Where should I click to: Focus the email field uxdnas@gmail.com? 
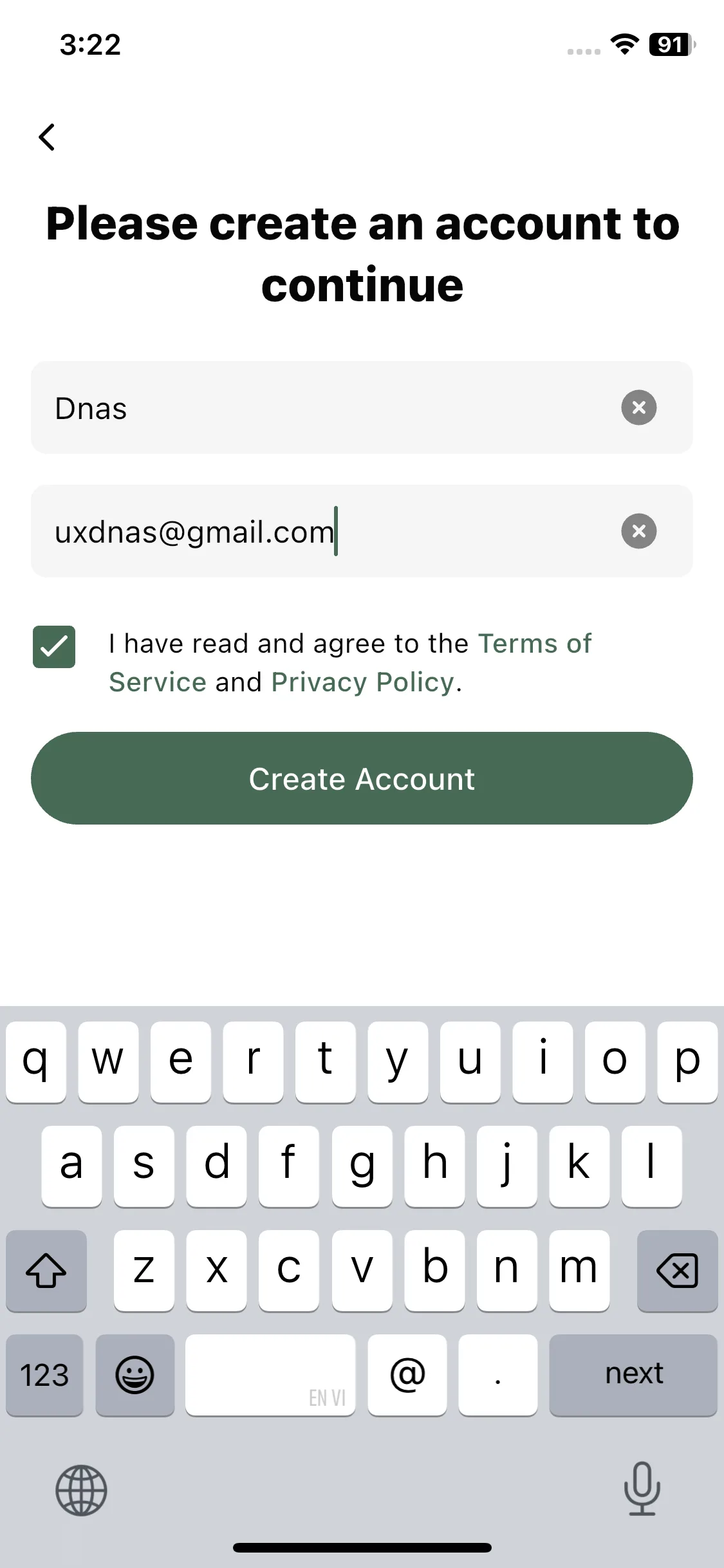pyautogui.click(x=322, y=531)
